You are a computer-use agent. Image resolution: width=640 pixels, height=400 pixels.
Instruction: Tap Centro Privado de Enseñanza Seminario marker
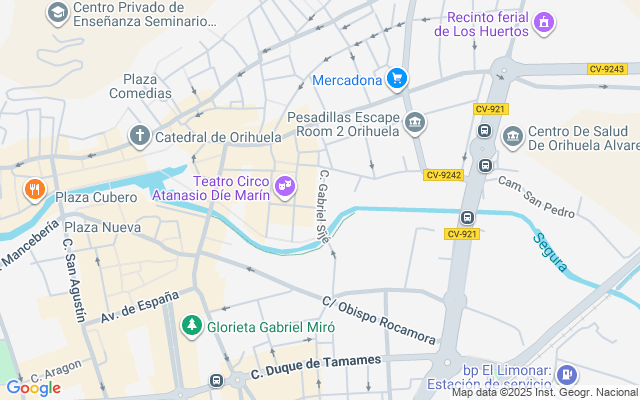57,13
